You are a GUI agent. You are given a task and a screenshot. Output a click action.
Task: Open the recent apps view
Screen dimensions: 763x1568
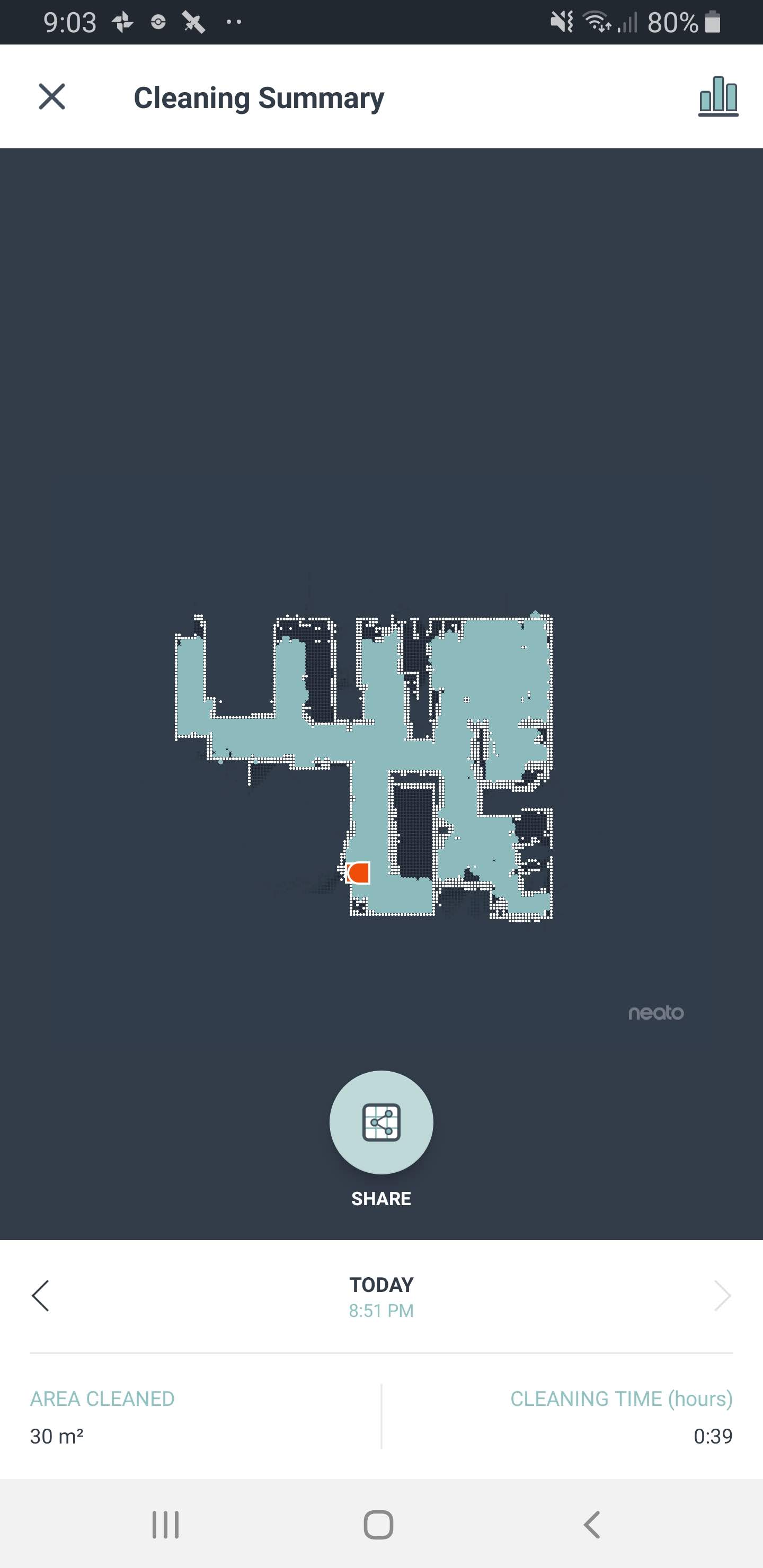click(166, 1525)
